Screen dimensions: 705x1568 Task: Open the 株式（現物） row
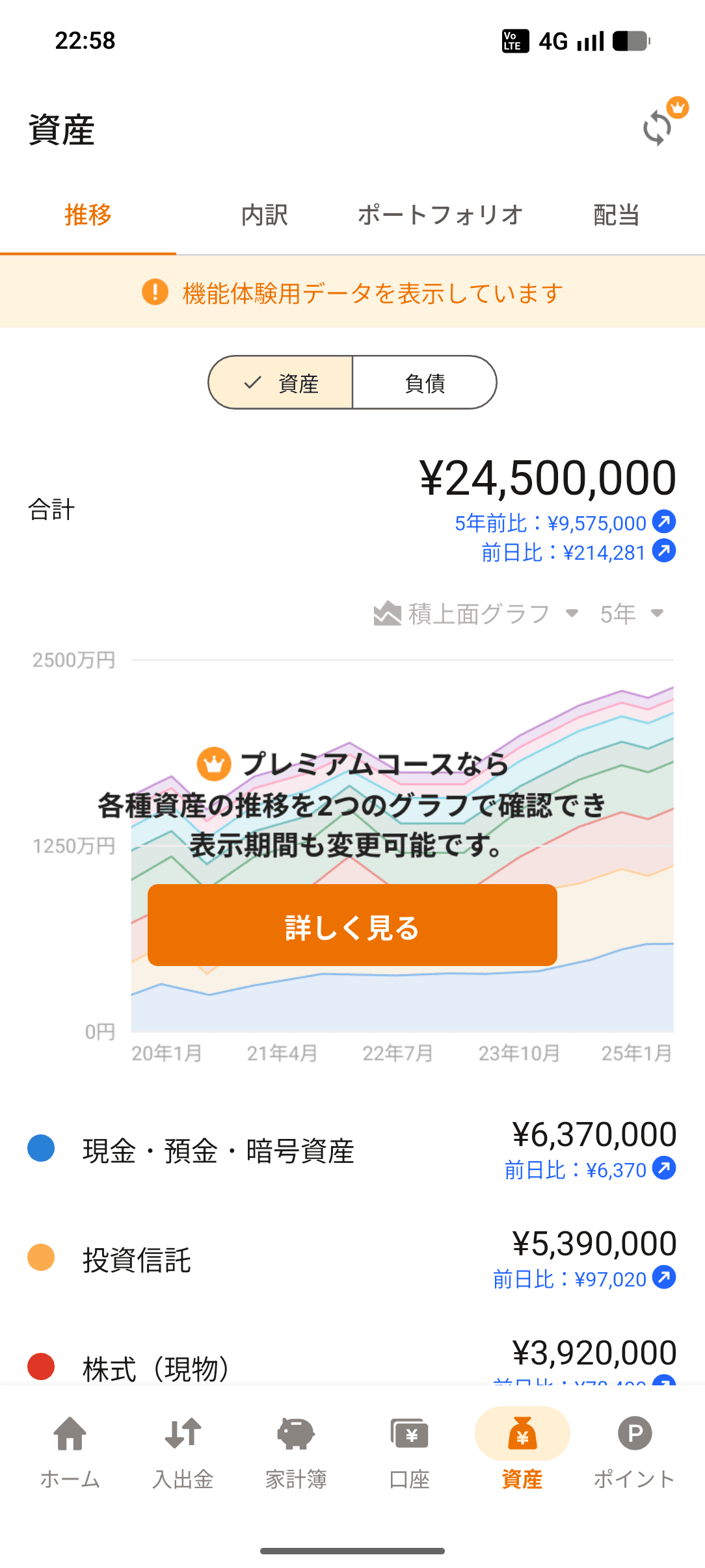point(351,1365)
